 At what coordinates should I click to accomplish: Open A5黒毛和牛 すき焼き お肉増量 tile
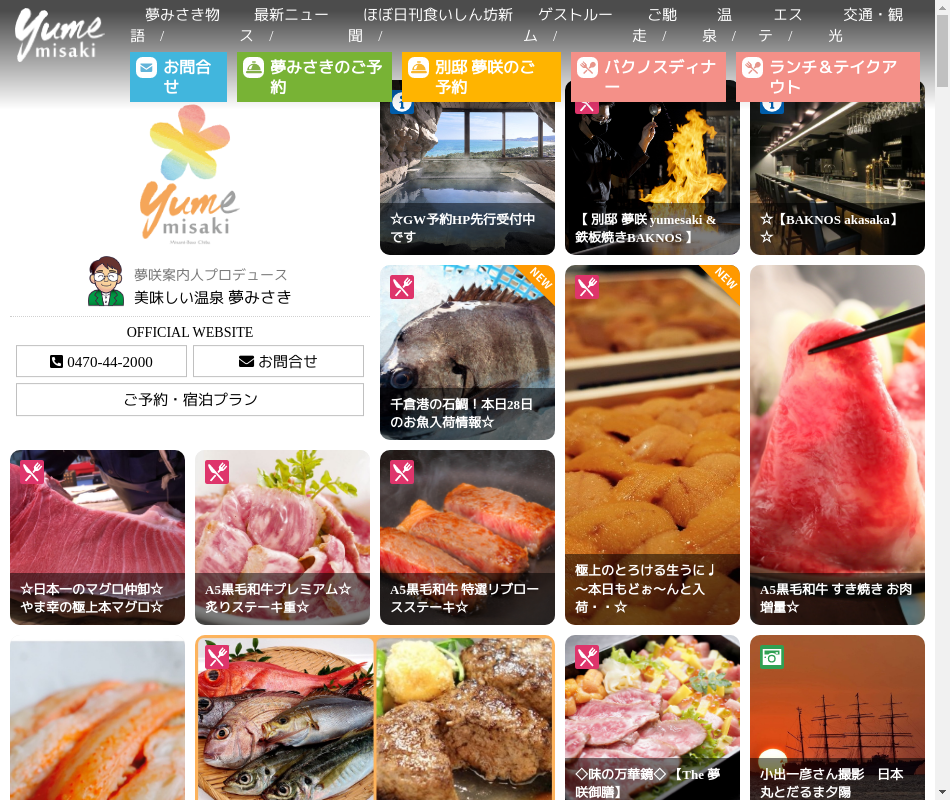point(837,445)
